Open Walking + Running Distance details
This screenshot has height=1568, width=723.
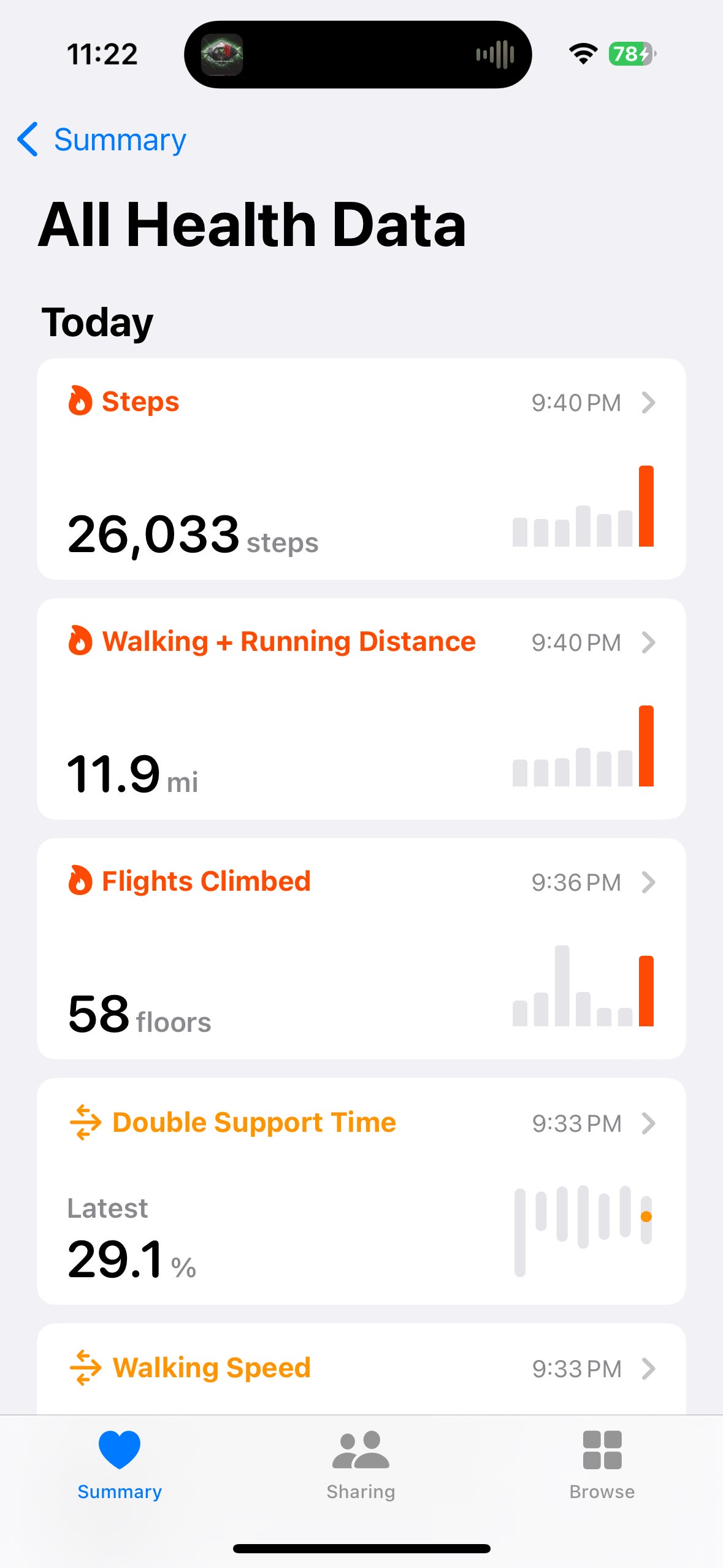[x=361, y=709]
